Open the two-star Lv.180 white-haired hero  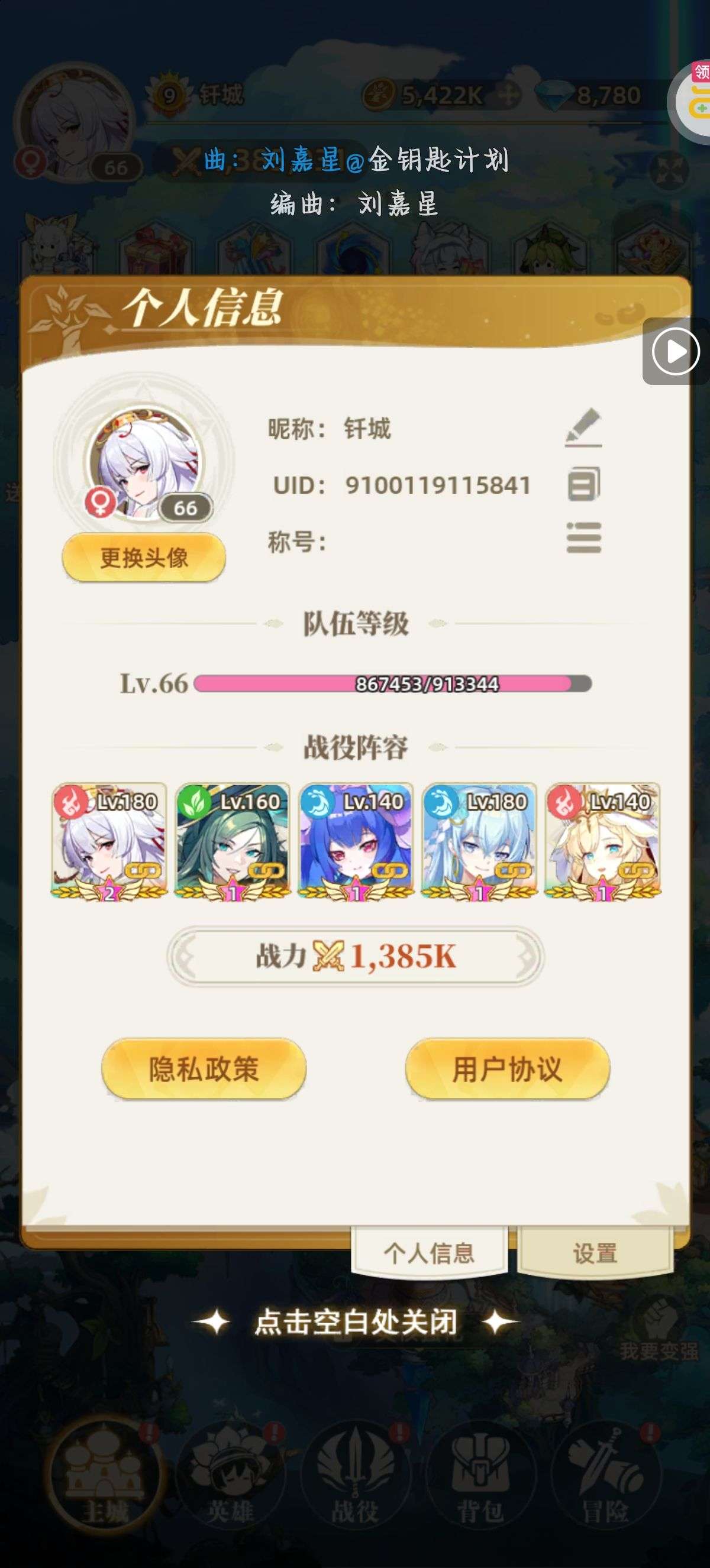tap(109, 840)
